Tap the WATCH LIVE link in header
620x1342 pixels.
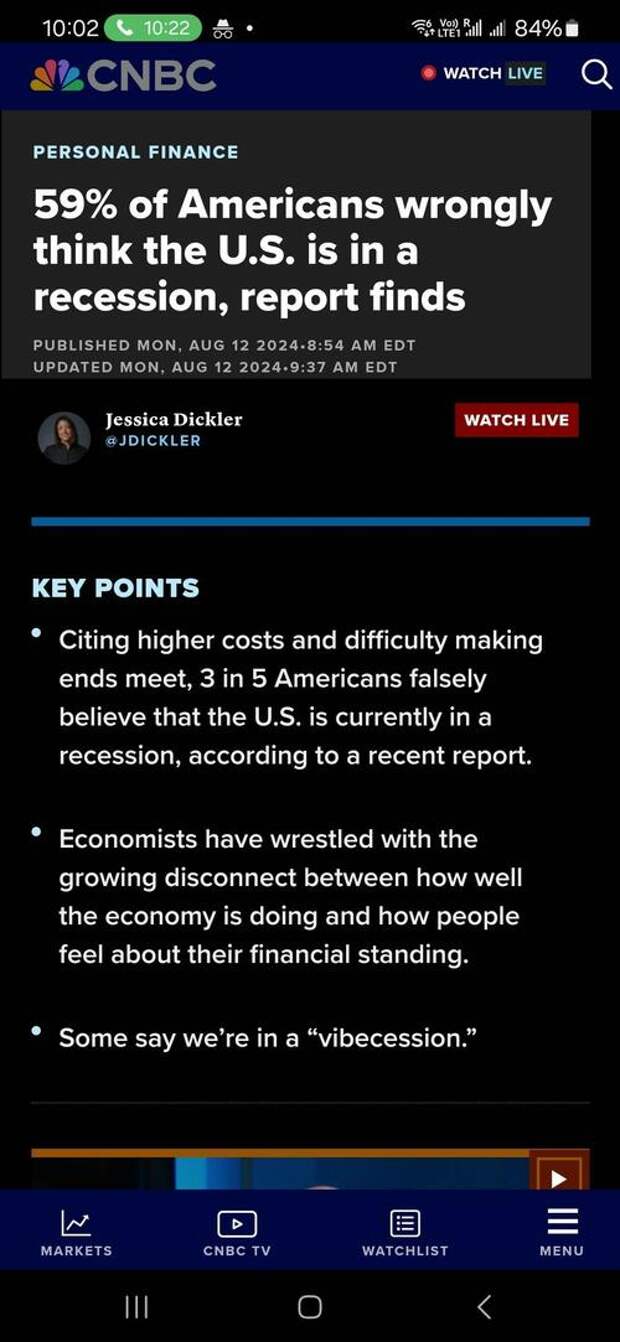pyautogui.click(x=484, y=73)
